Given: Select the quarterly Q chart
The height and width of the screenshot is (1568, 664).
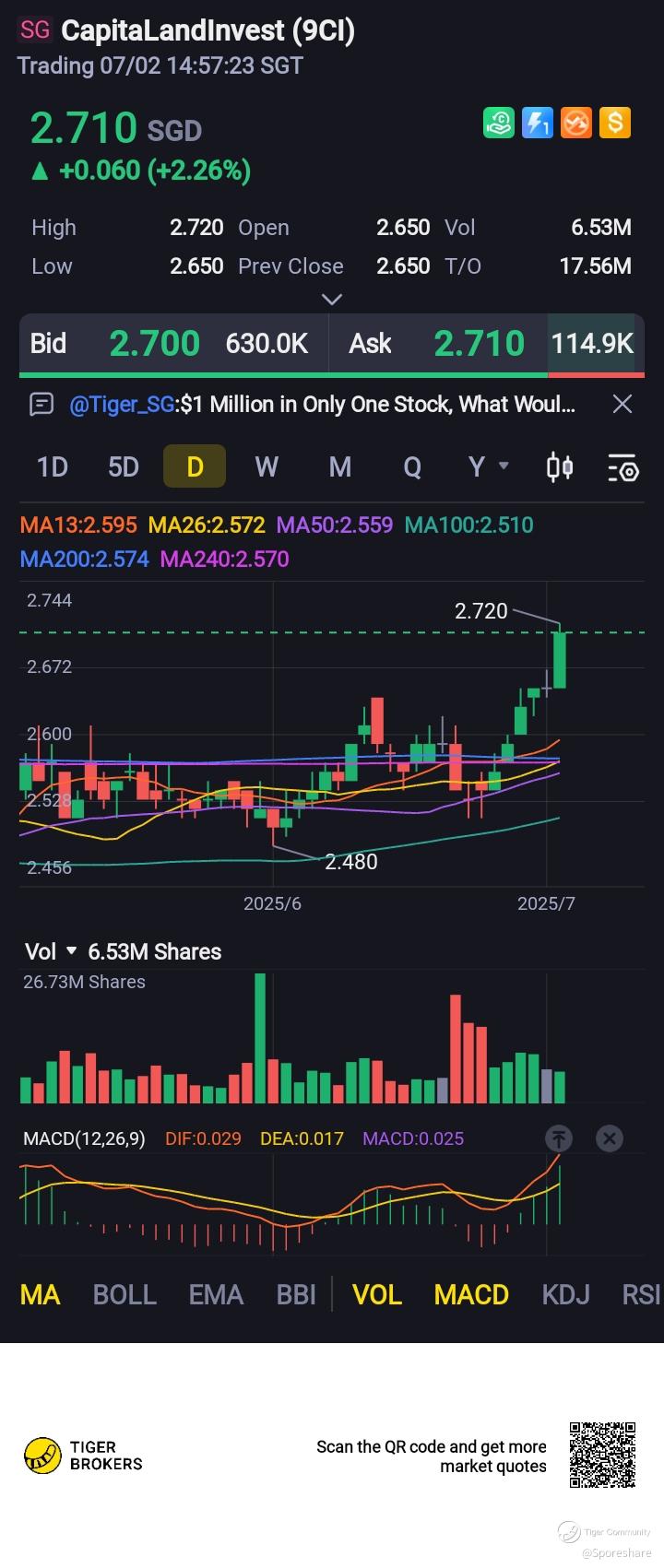Looking at the screenshot, I should [x=412, y=467].
